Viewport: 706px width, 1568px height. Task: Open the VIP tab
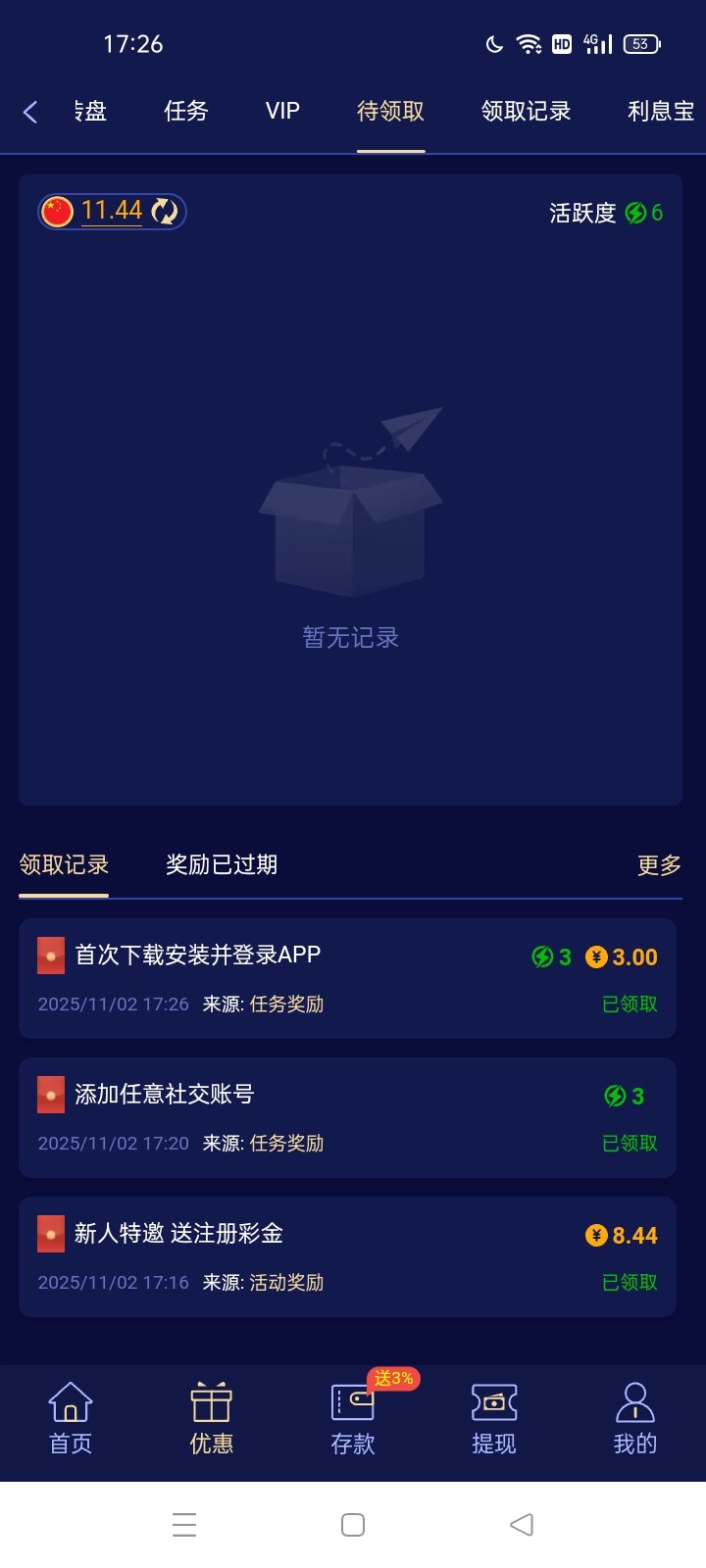(281, 111)
